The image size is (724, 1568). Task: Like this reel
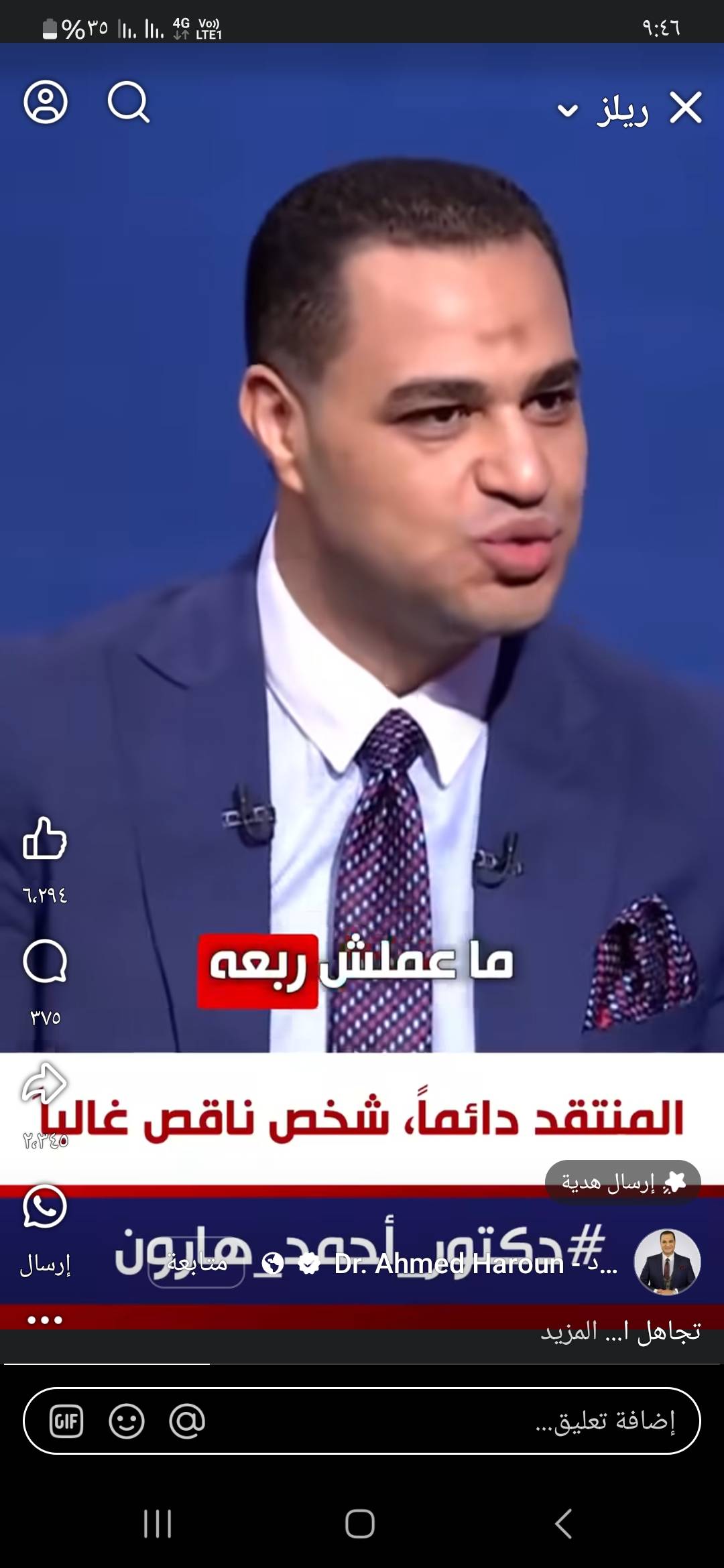45,838
